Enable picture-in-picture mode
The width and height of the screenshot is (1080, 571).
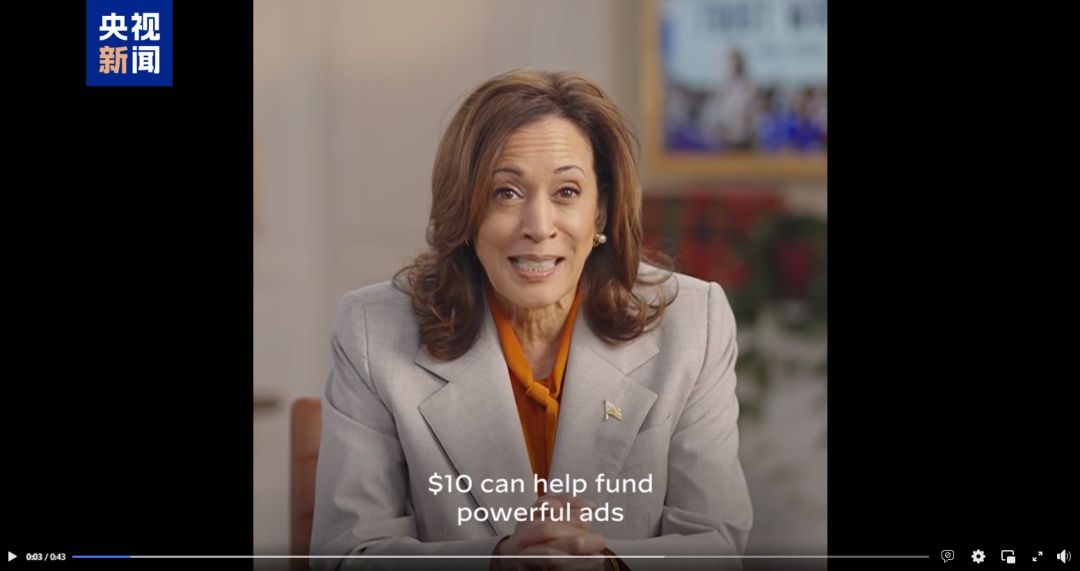[1008, 557]
